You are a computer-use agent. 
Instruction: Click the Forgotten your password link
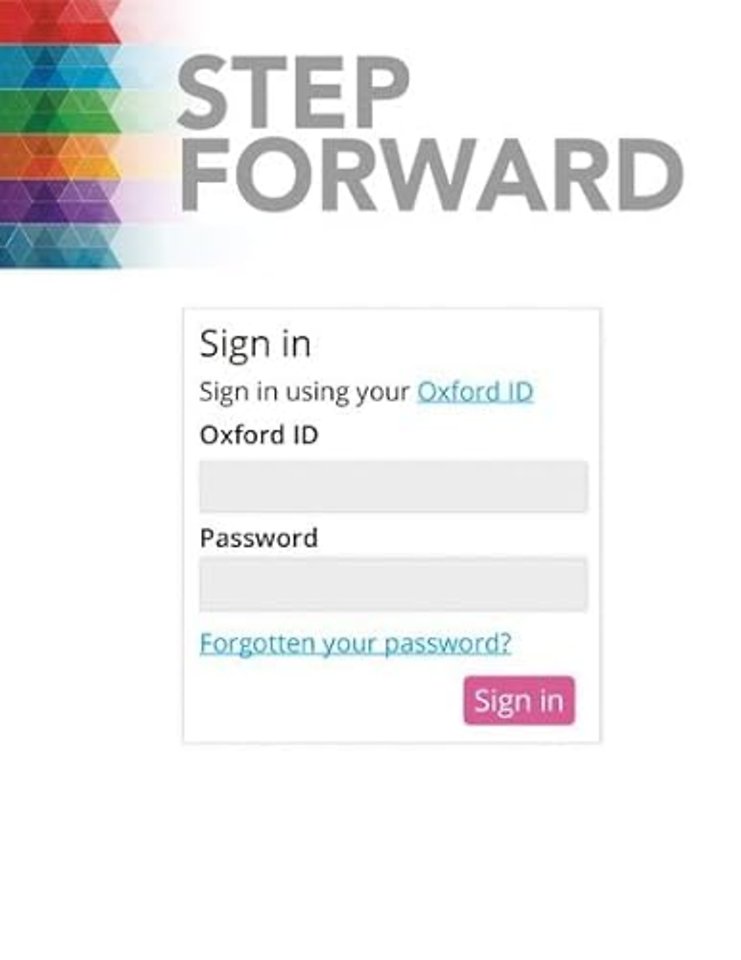point(357,643)
